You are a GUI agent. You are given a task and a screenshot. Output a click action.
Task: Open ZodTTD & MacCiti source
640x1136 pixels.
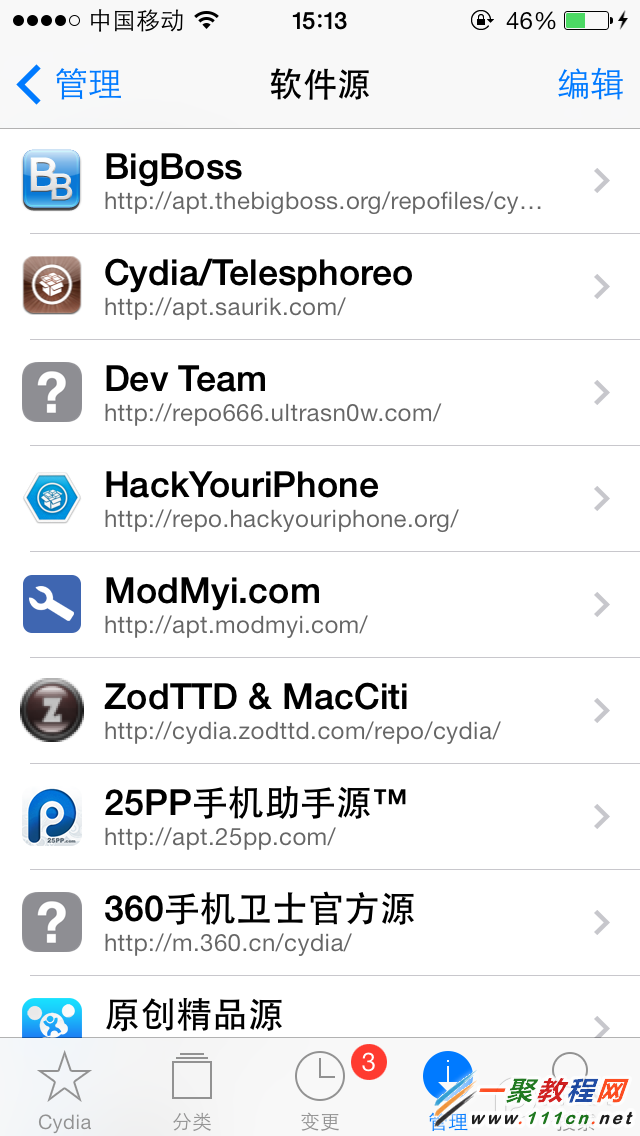tap(320, 711)
